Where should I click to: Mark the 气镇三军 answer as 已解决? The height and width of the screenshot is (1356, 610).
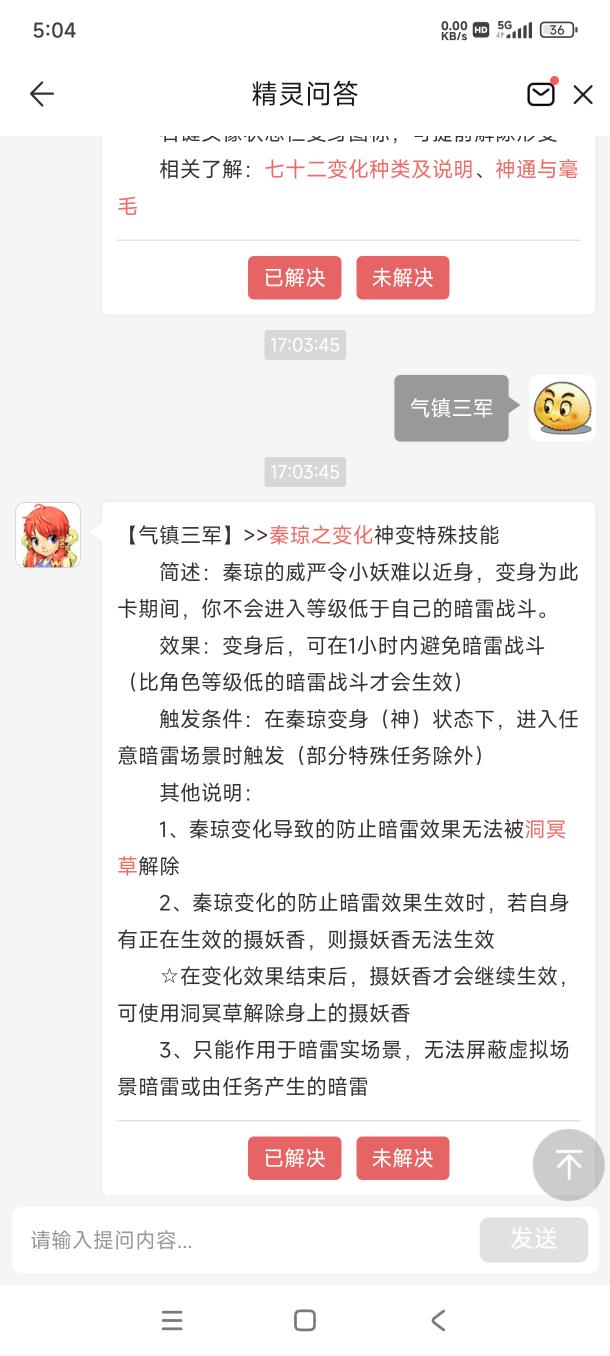pyautogui.click(x=294, y=1158)
